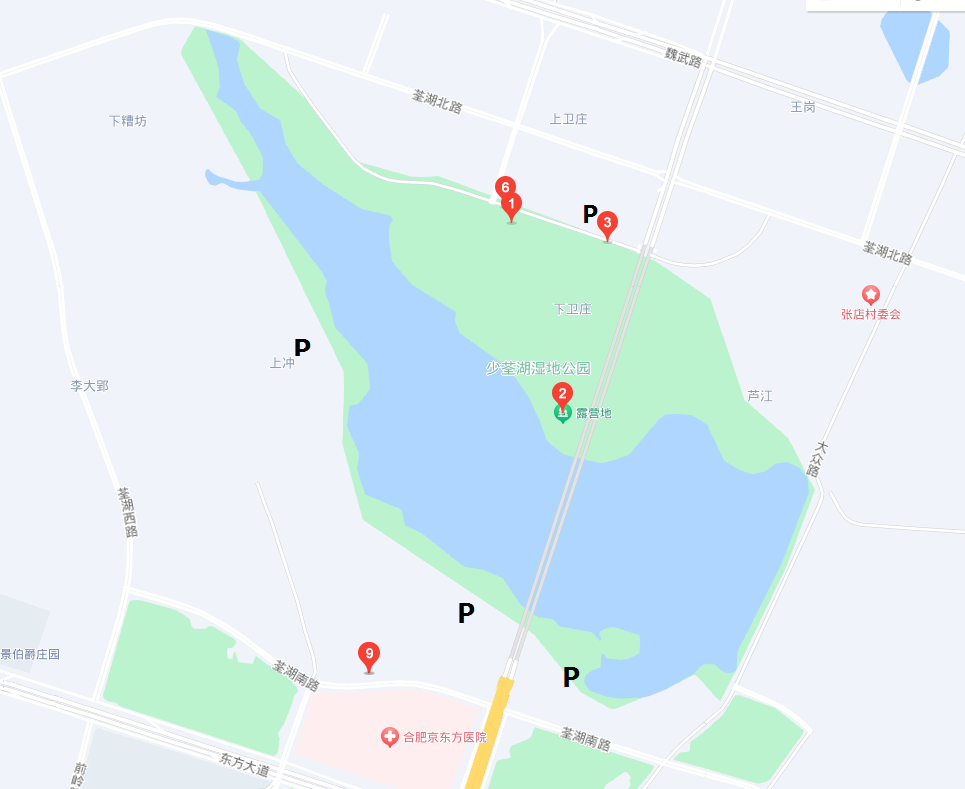Open the 合肥京东方医院 hospital point

click(x=390, y=738)
